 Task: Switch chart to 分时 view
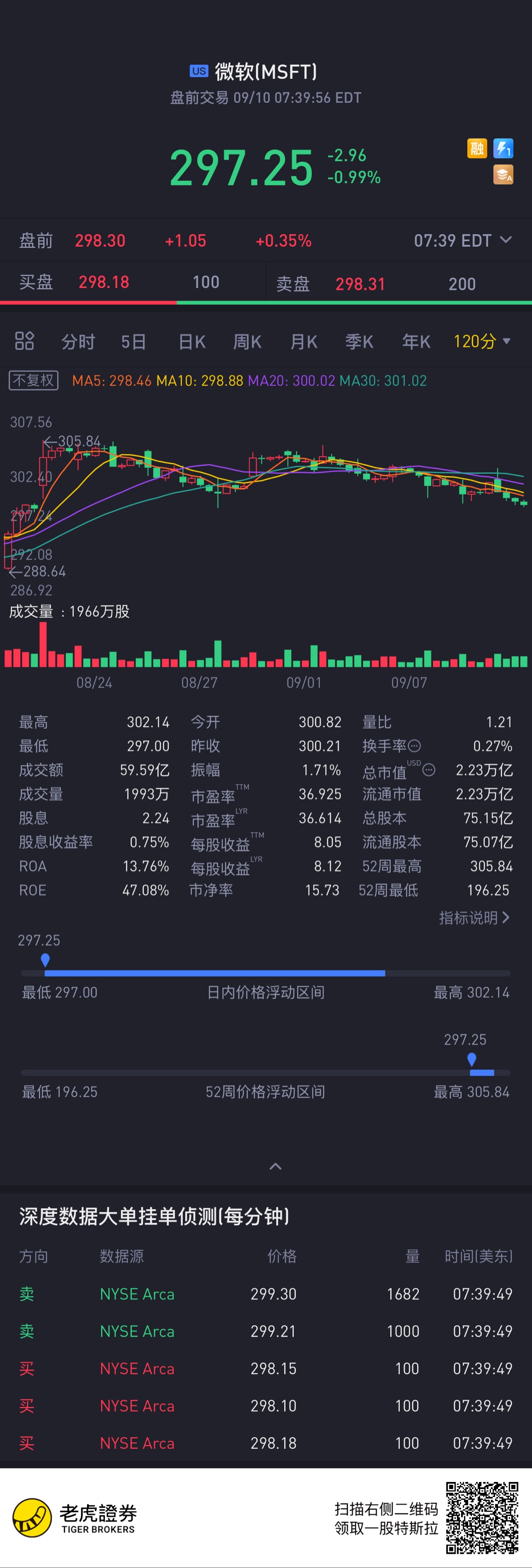coord(78,341)
